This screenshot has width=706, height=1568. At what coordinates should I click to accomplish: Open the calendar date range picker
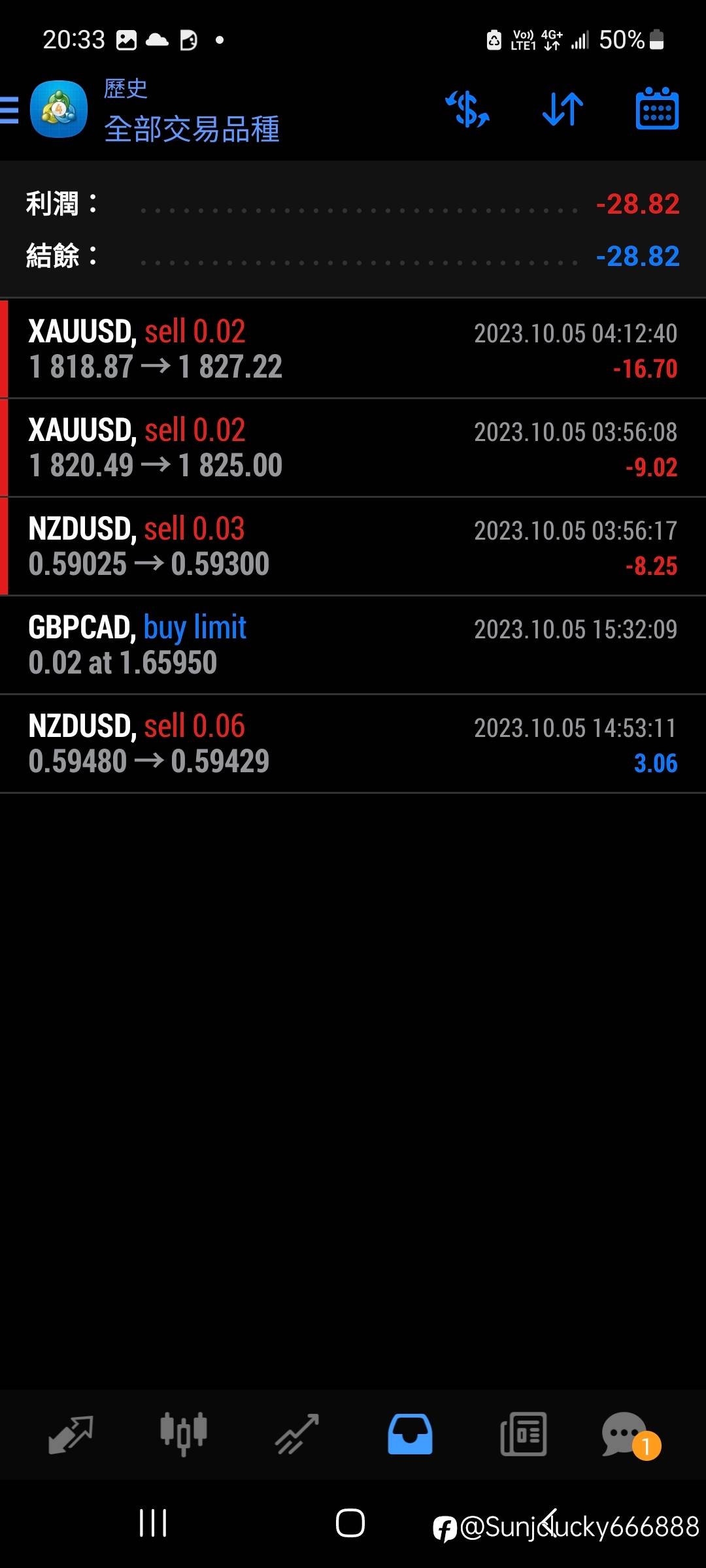click(x=657, y=108)
